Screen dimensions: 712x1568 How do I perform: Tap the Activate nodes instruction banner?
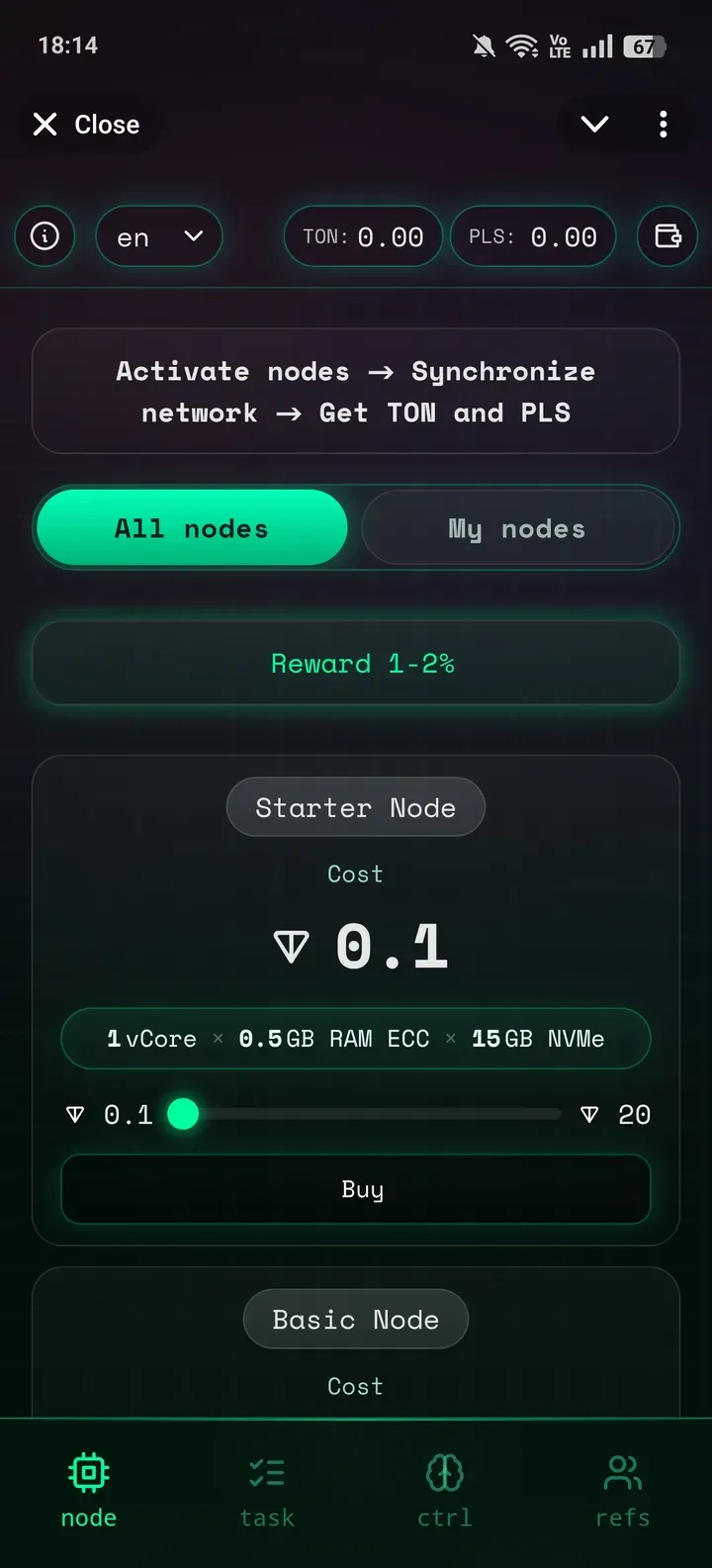(x=356, y=391)
